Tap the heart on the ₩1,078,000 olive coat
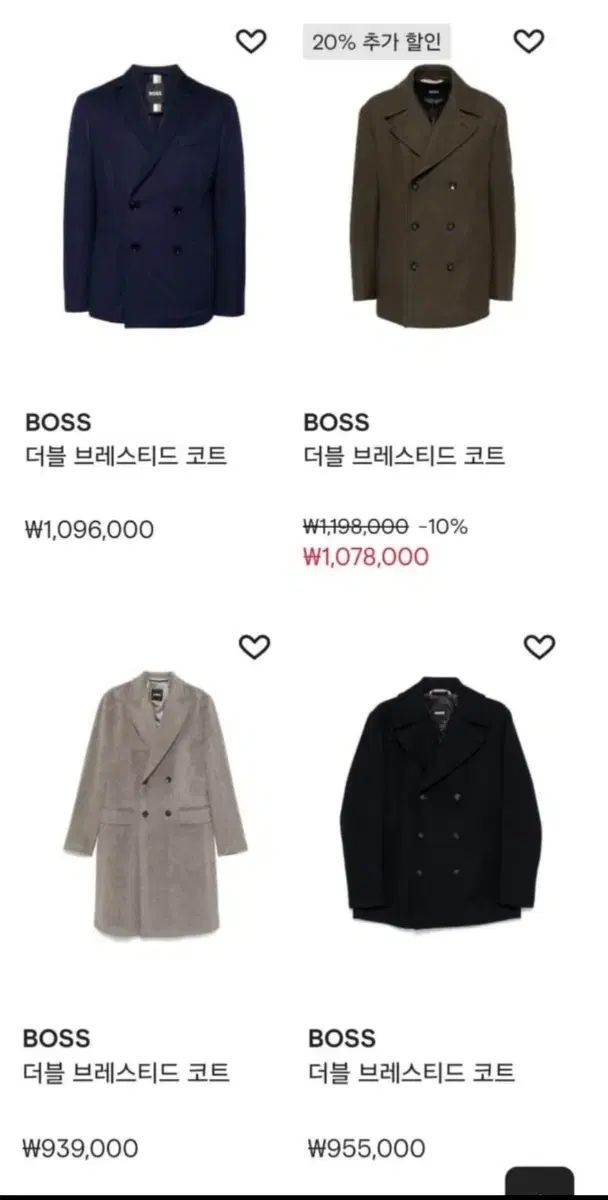This screenshot has height=1200, width=608. click(x=528, y=41)
